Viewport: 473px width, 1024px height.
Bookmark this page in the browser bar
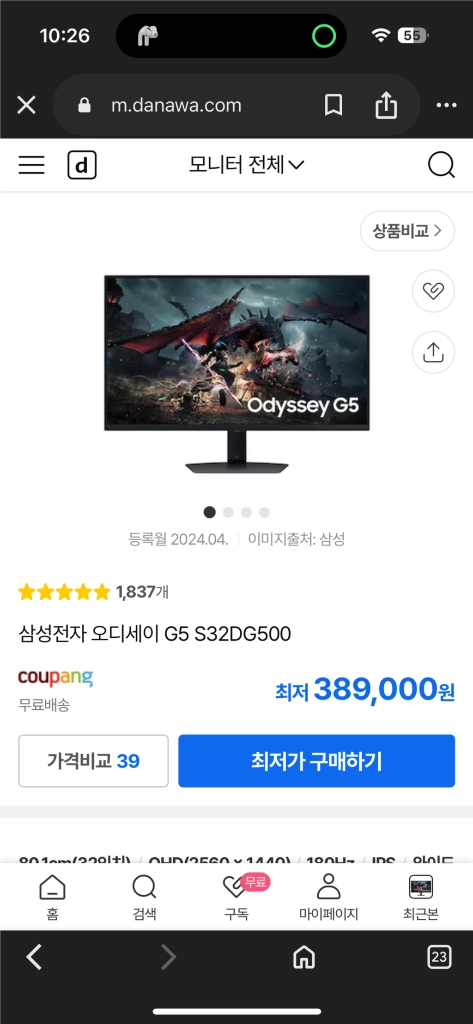tap(333, 105)
